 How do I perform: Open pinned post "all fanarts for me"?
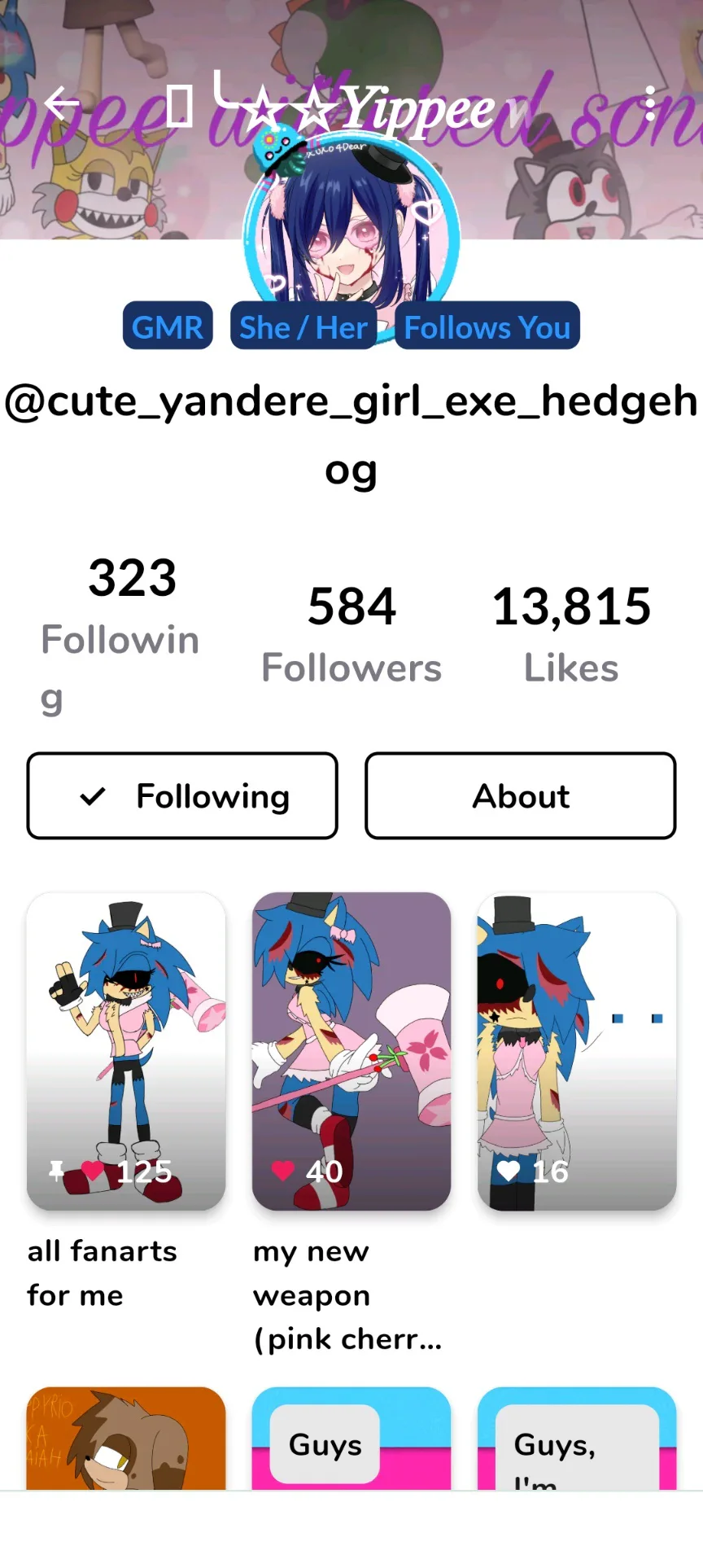pos(126,1050)
